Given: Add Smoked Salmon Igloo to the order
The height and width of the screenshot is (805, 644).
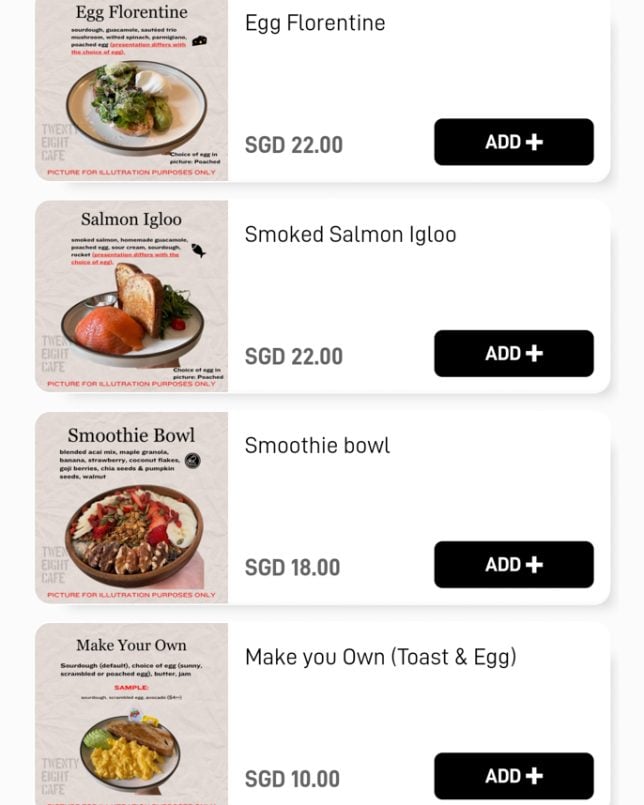Looking at the screenshot, I should [513, 353].
